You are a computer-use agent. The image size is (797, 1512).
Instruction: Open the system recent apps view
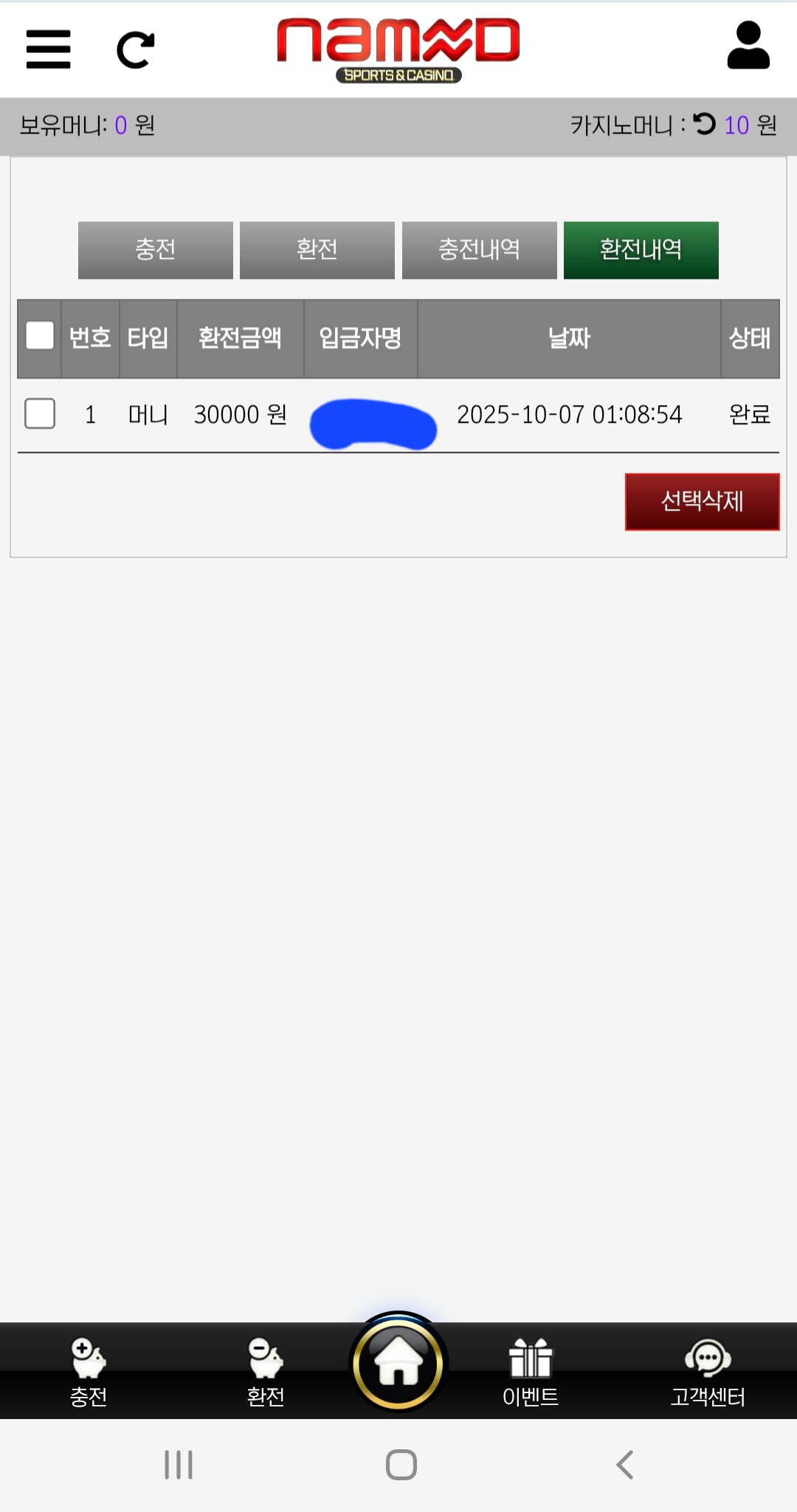(x=179, y=1465)
